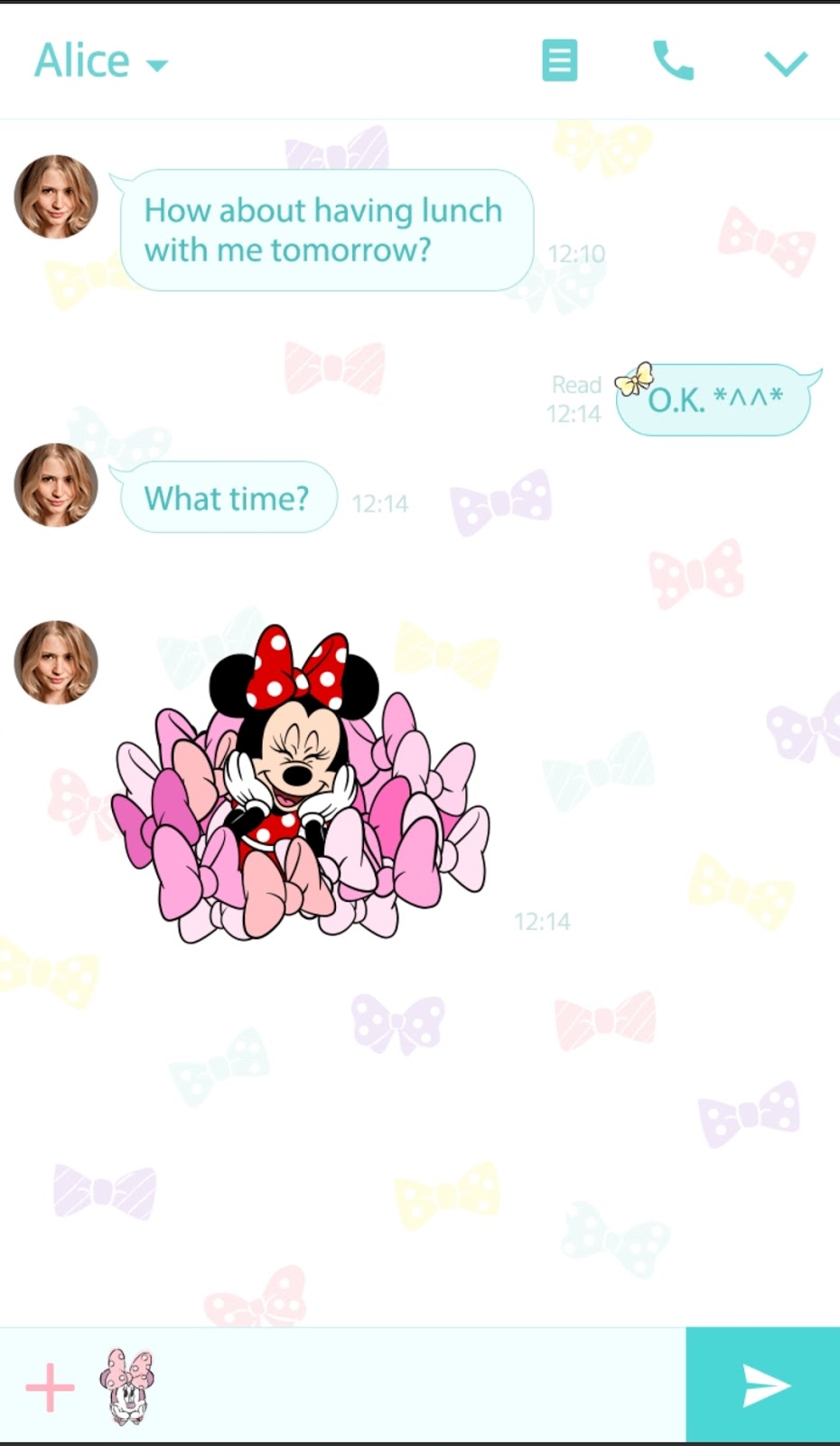The width and height of the screenshot is (840, 1446).
Task: Open Alice's avatar beside lunch message
Action: [56, 196]
